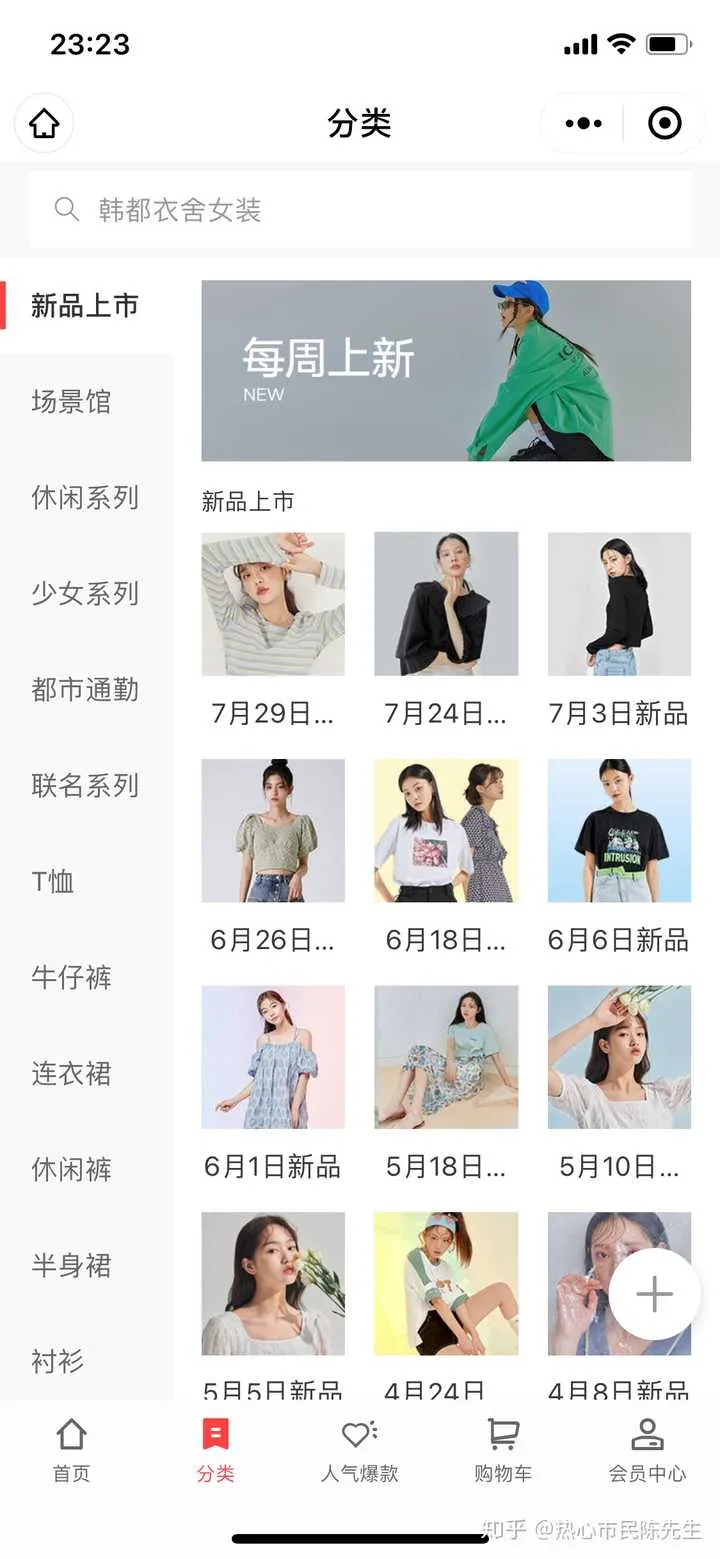
Task: Open the 都市通勤 category
Action: 85,690
